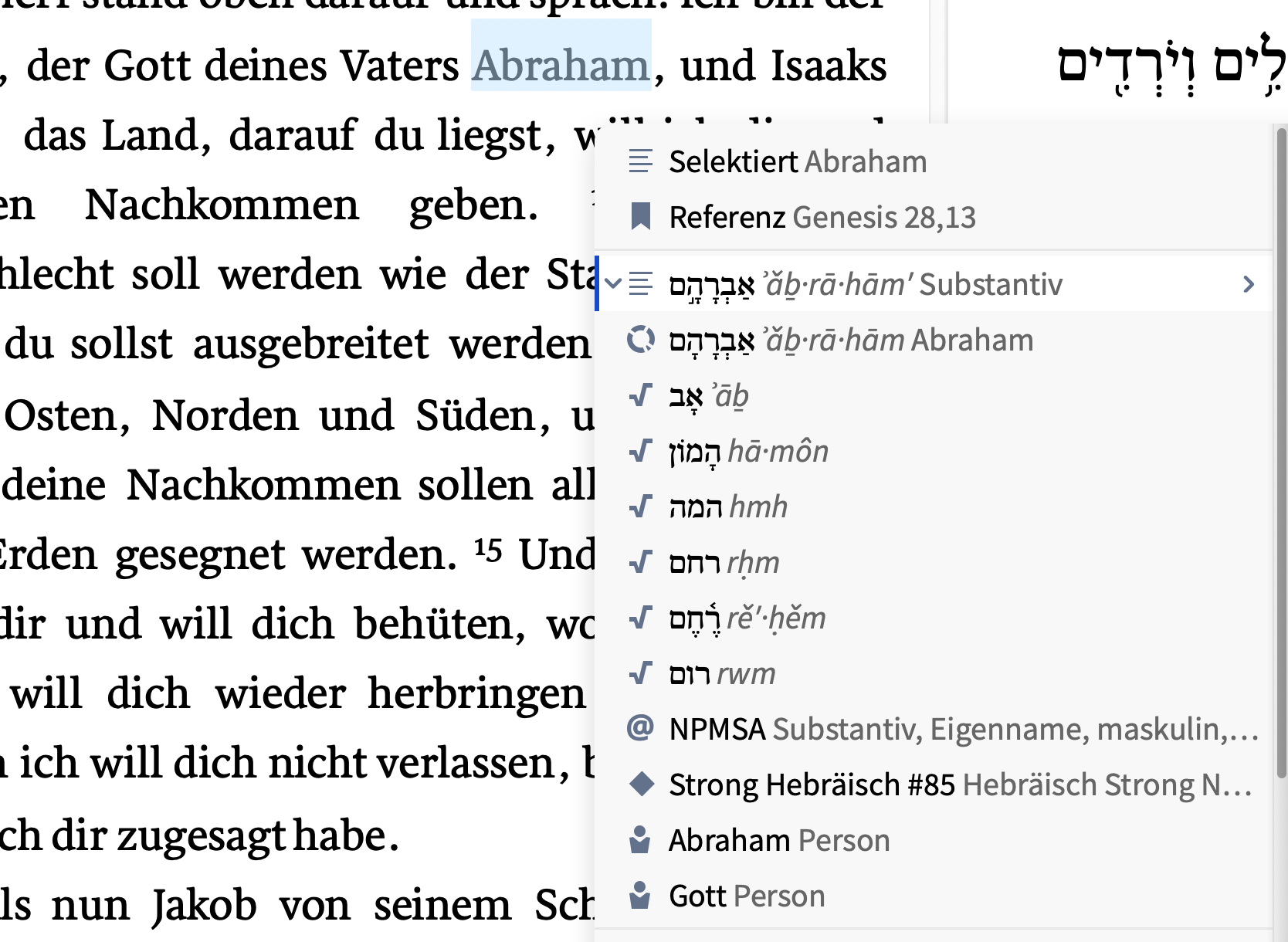Select the root entry rě'·ḥěm

point(747,618)
